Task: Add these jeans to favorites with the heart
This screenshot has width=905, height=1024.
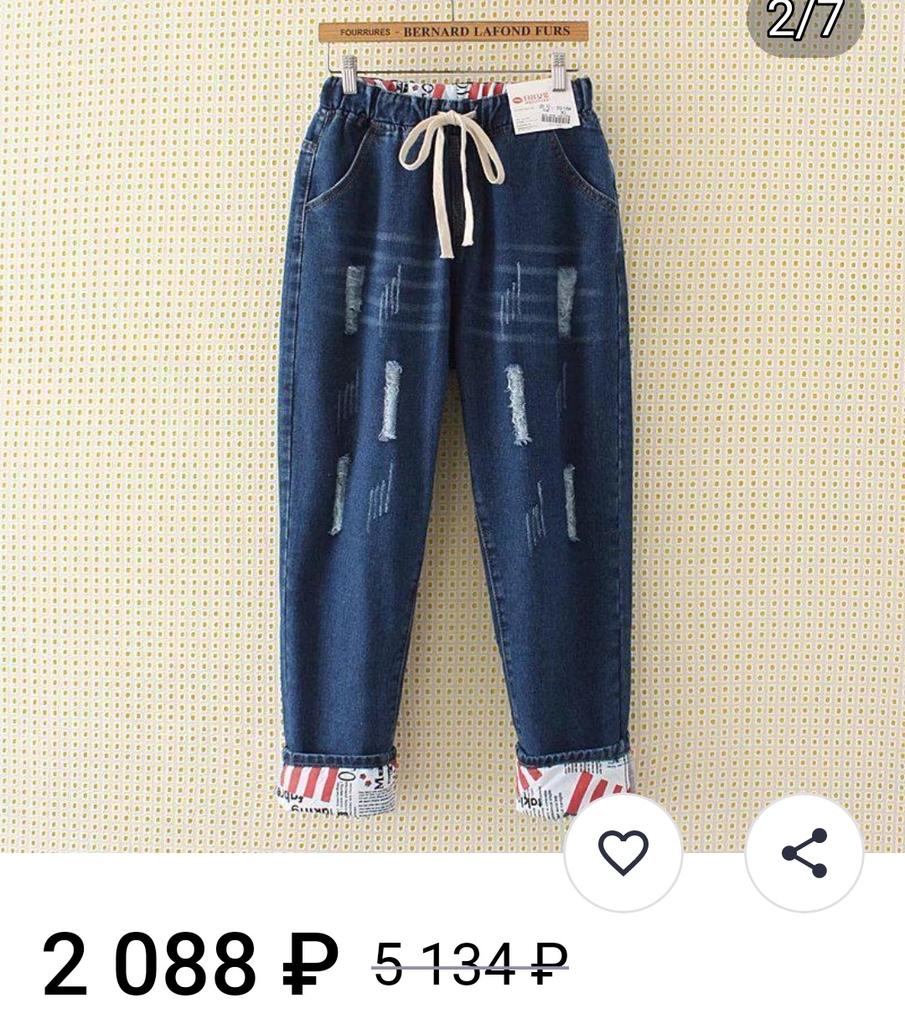Action: coord(623,852)
